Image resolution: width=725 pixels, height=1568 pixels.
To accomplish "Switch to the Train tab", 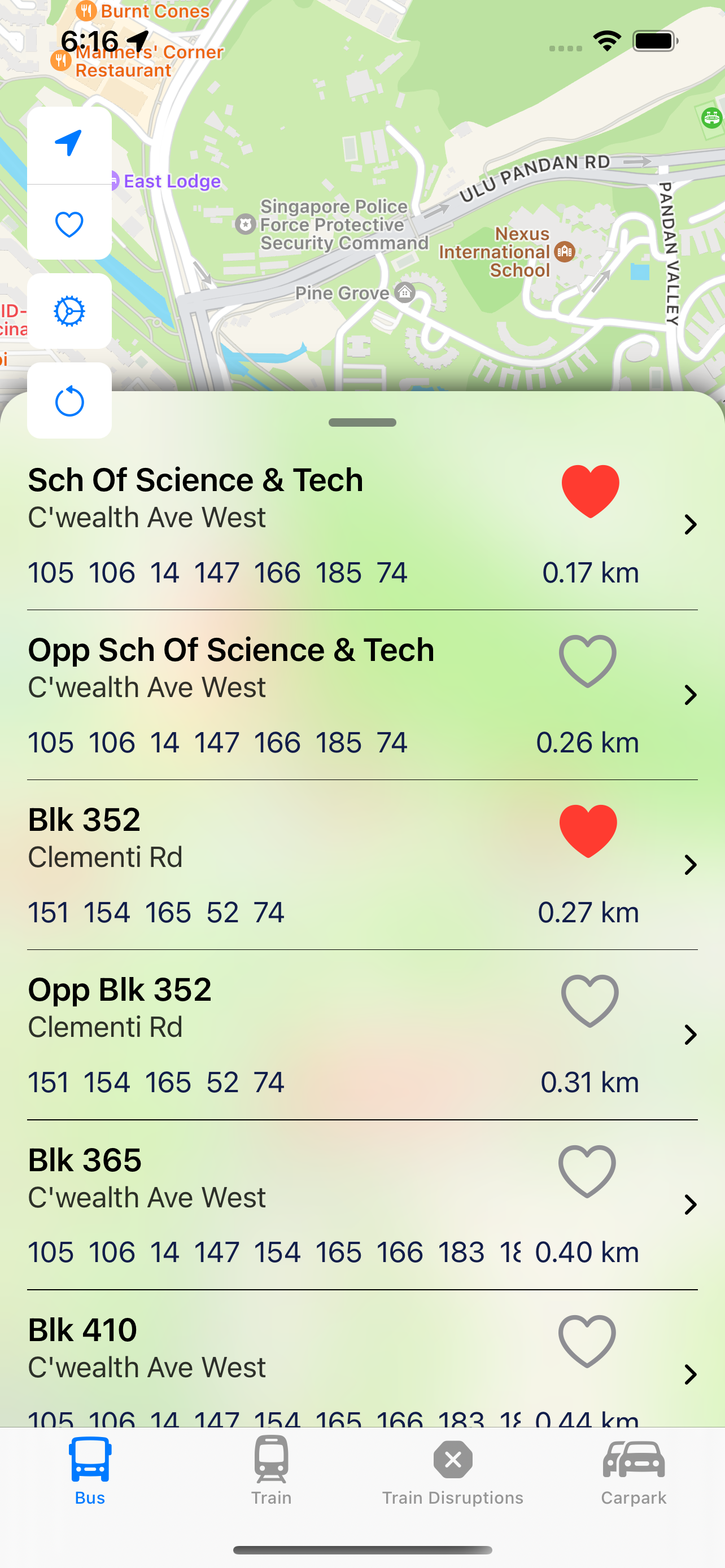I will tap(272, 1470).
